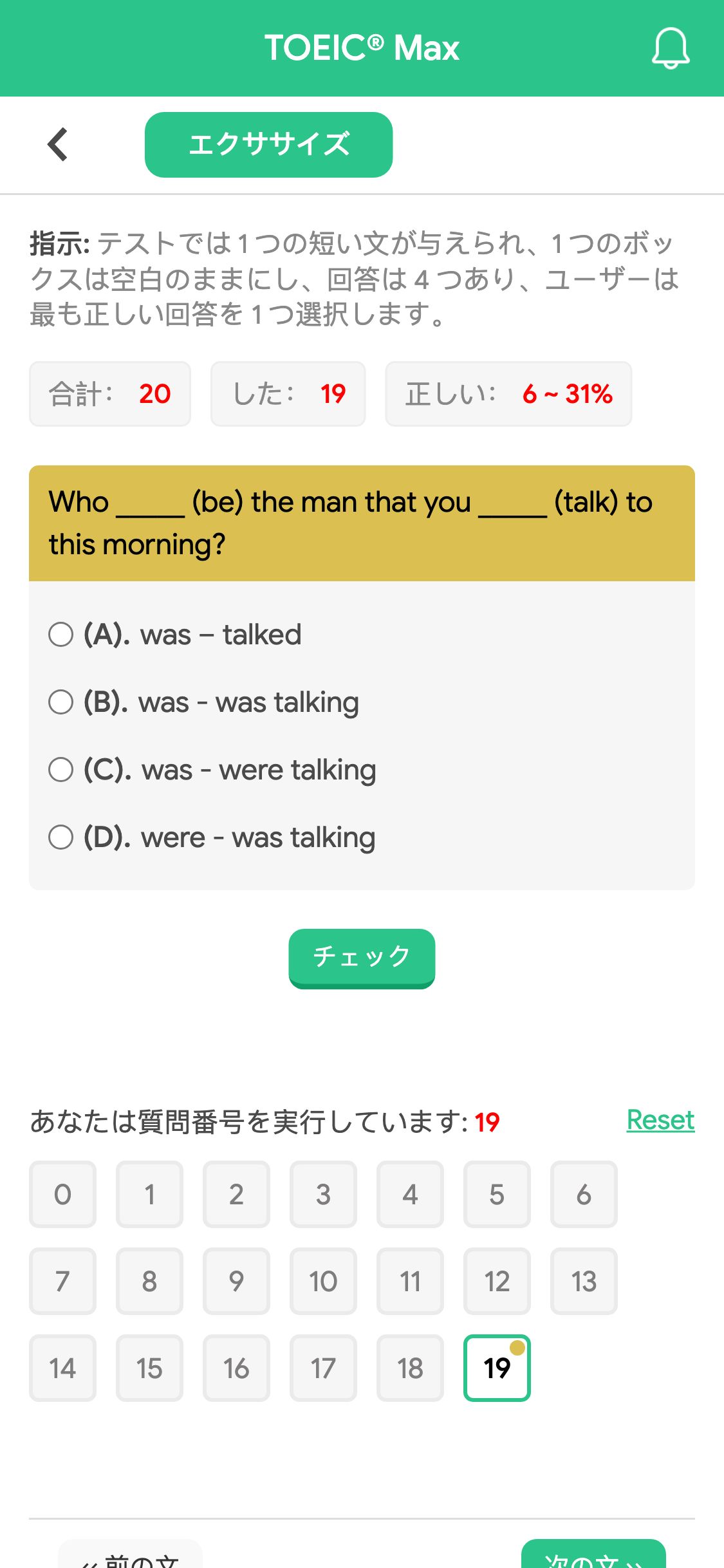Go back using the arrow icon
Image resolution: width=724 pixels, height=1568 pixels.
click(58, 144)
